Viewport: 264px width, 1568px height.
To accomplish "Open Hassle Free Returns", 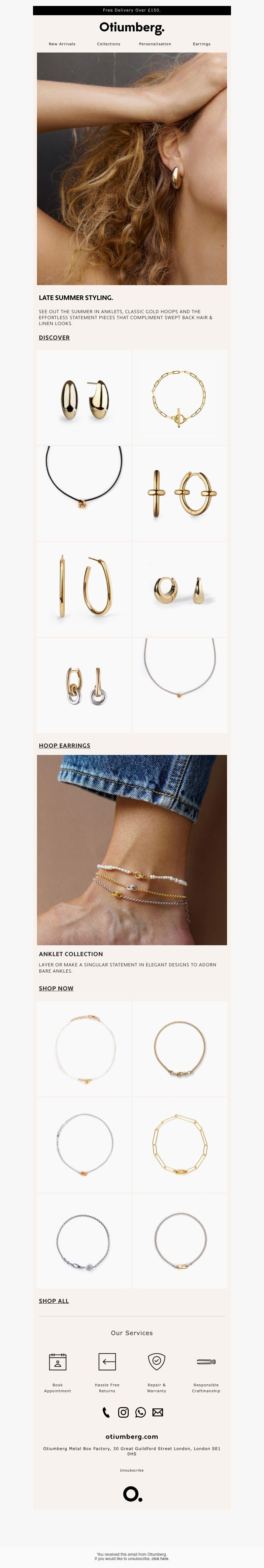I will (x=107, y=1361).
